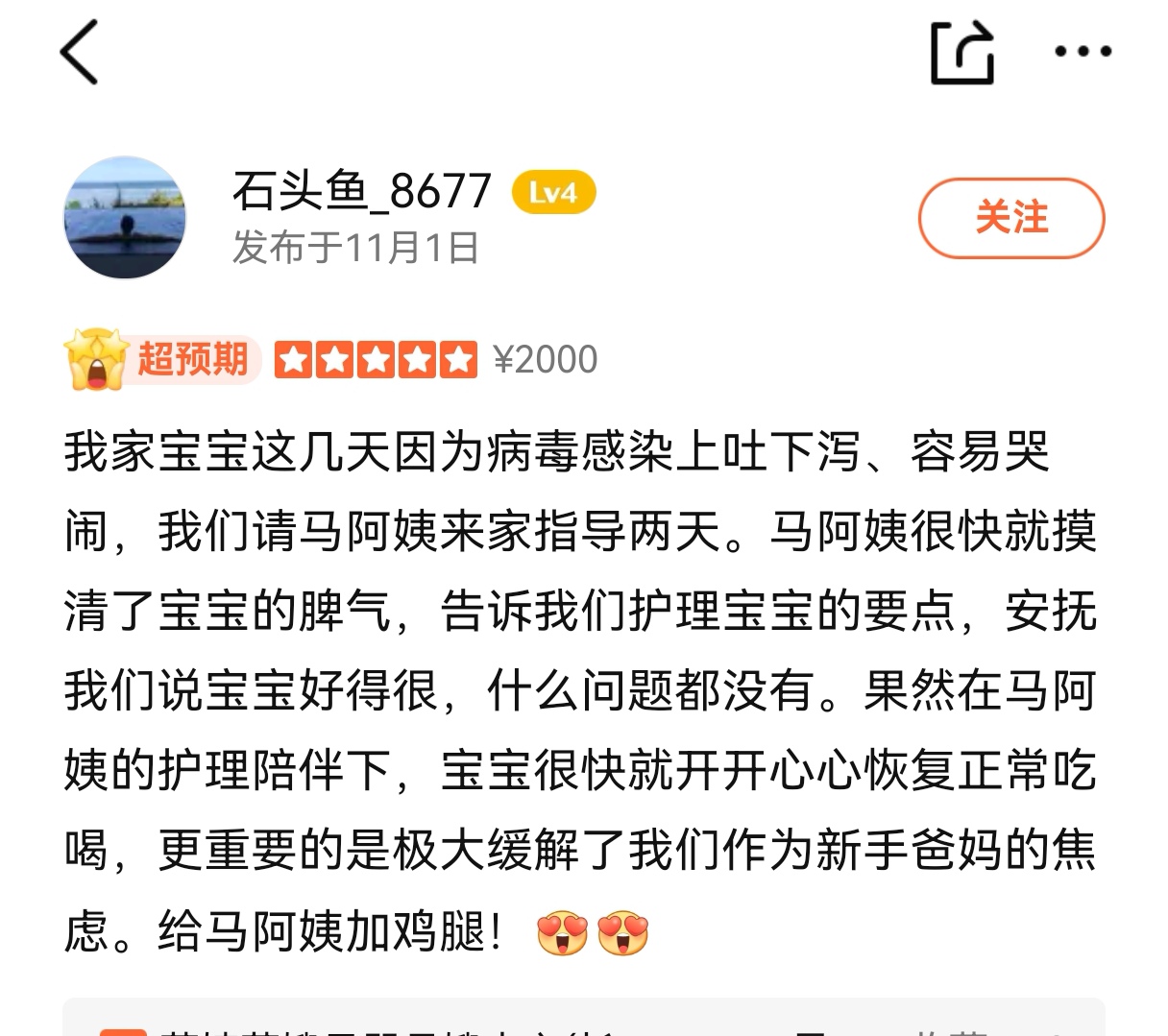The image size is (1168, 1036).
Task: Open the three-dot overflow menu
Action: click(1083, 52)
